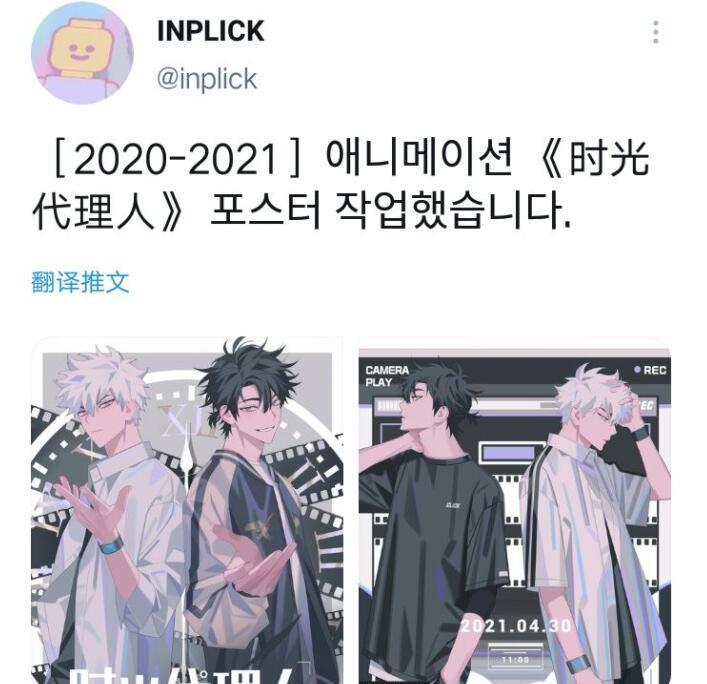The width and height of the screenshot is (707, 684).
Task: Open the tweet's overflow menu
Action: click(655, 32)
